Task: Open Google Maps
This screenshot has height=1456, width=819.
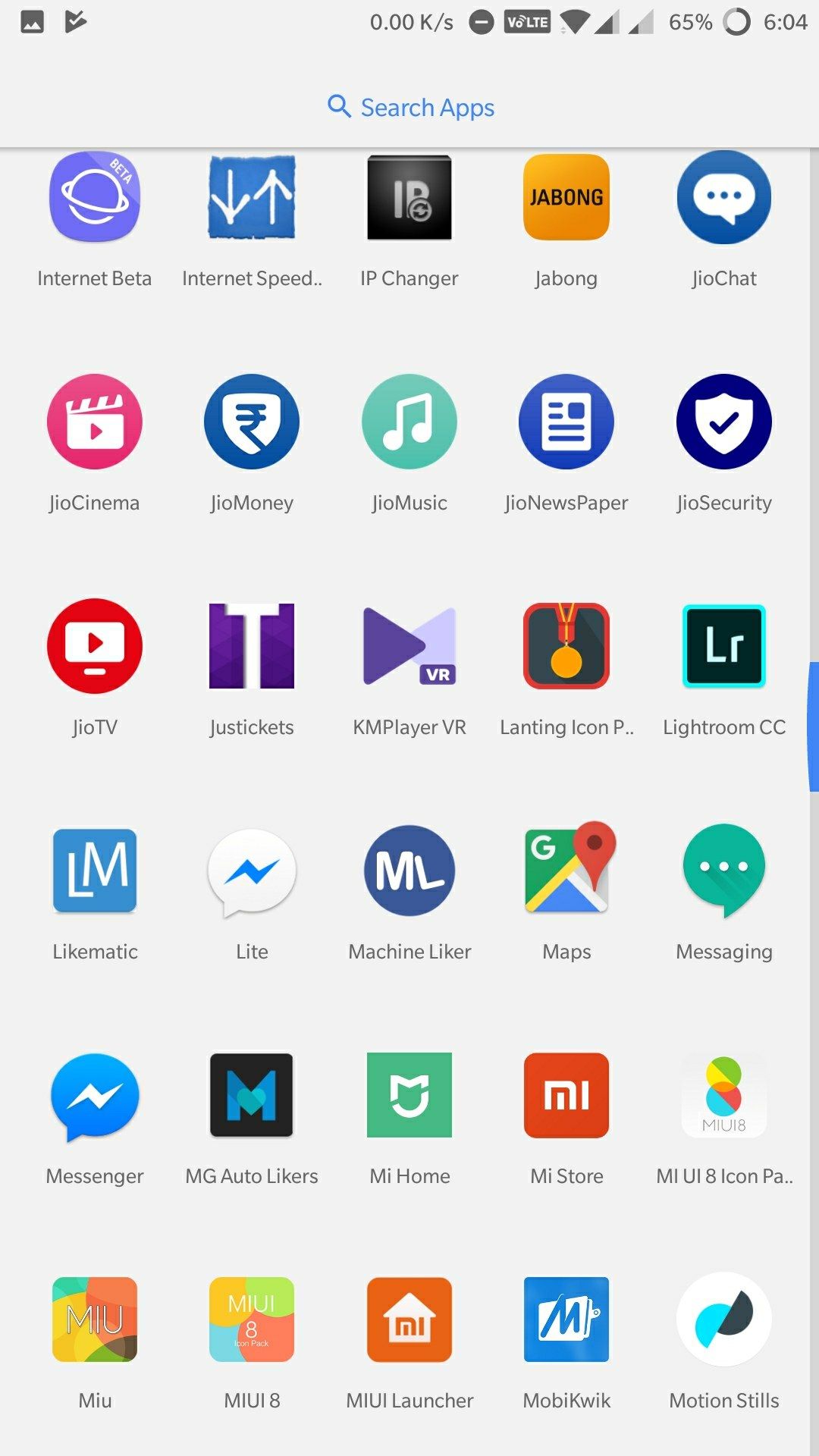Action: 566,871
